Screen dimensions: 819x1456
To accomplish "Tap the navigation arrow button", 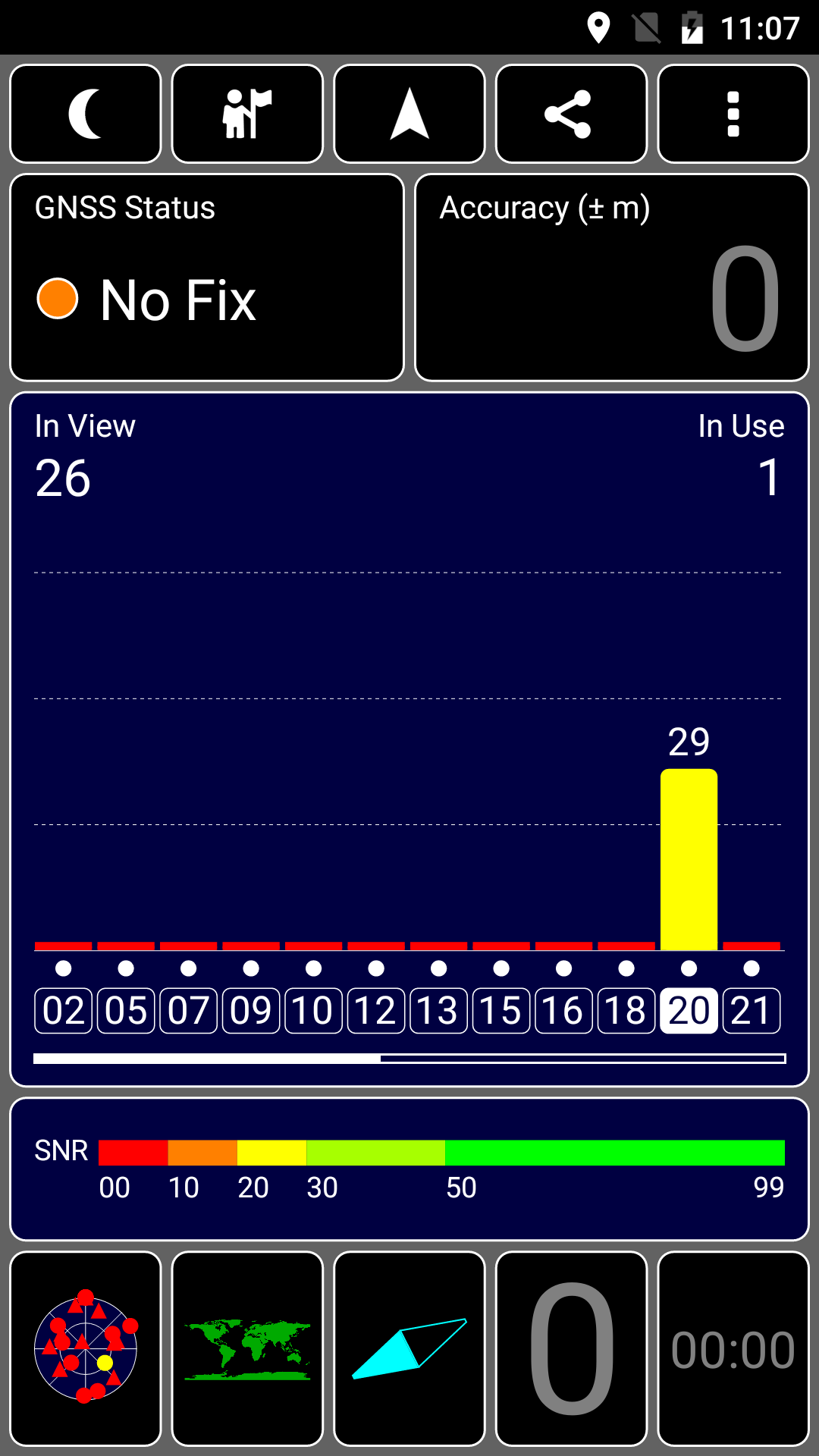I will pyautogui.click(x=409, y=114).
